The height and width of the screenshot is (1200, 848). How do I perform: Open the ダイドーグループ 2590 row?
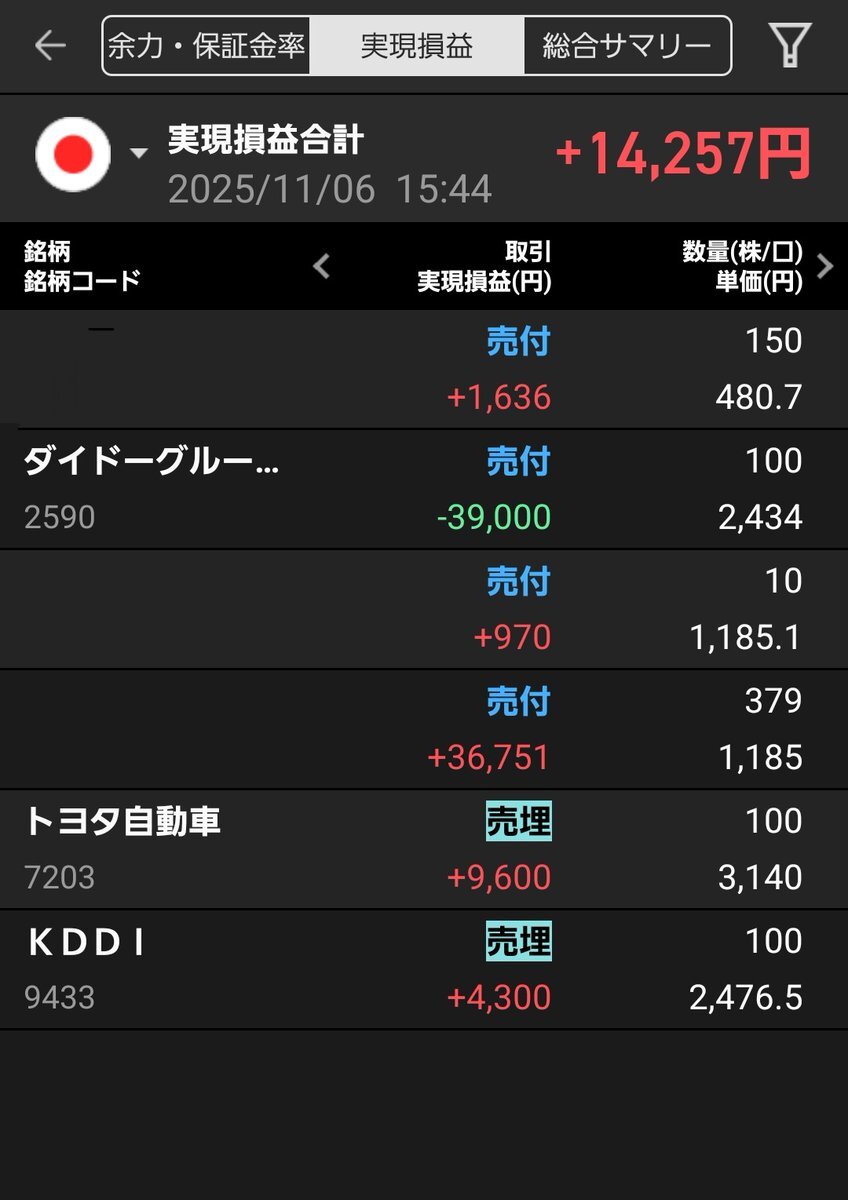pyautogui.click(x=424, y=489)
